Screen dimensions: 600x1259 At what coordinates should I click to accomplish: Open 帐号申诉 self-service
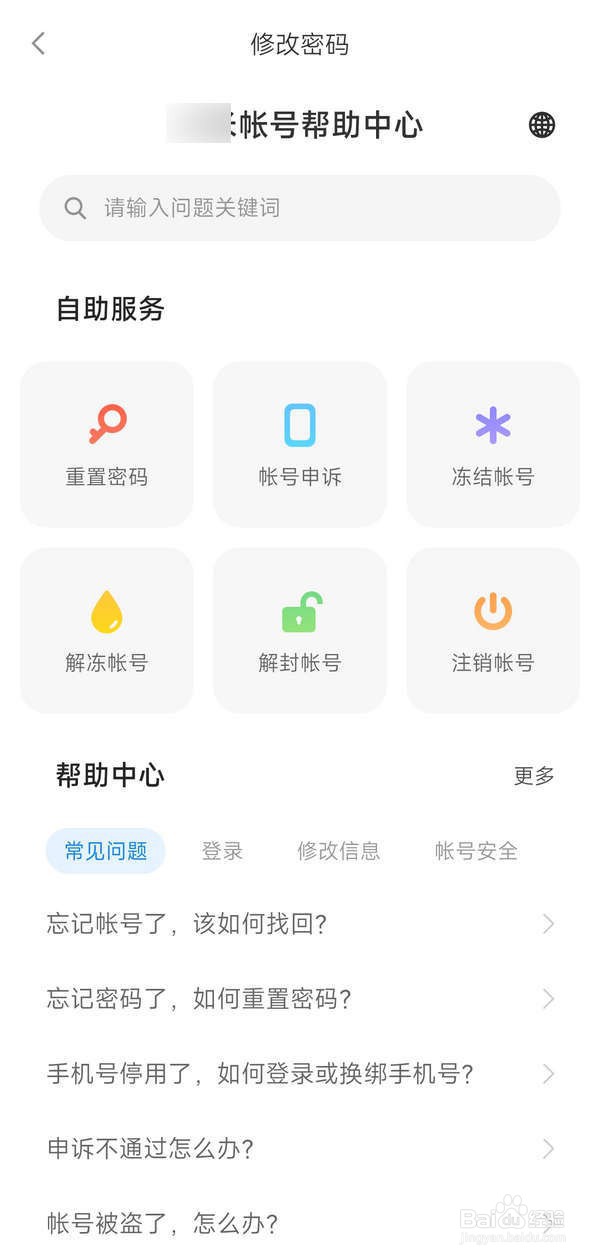[x=300, y=445]
